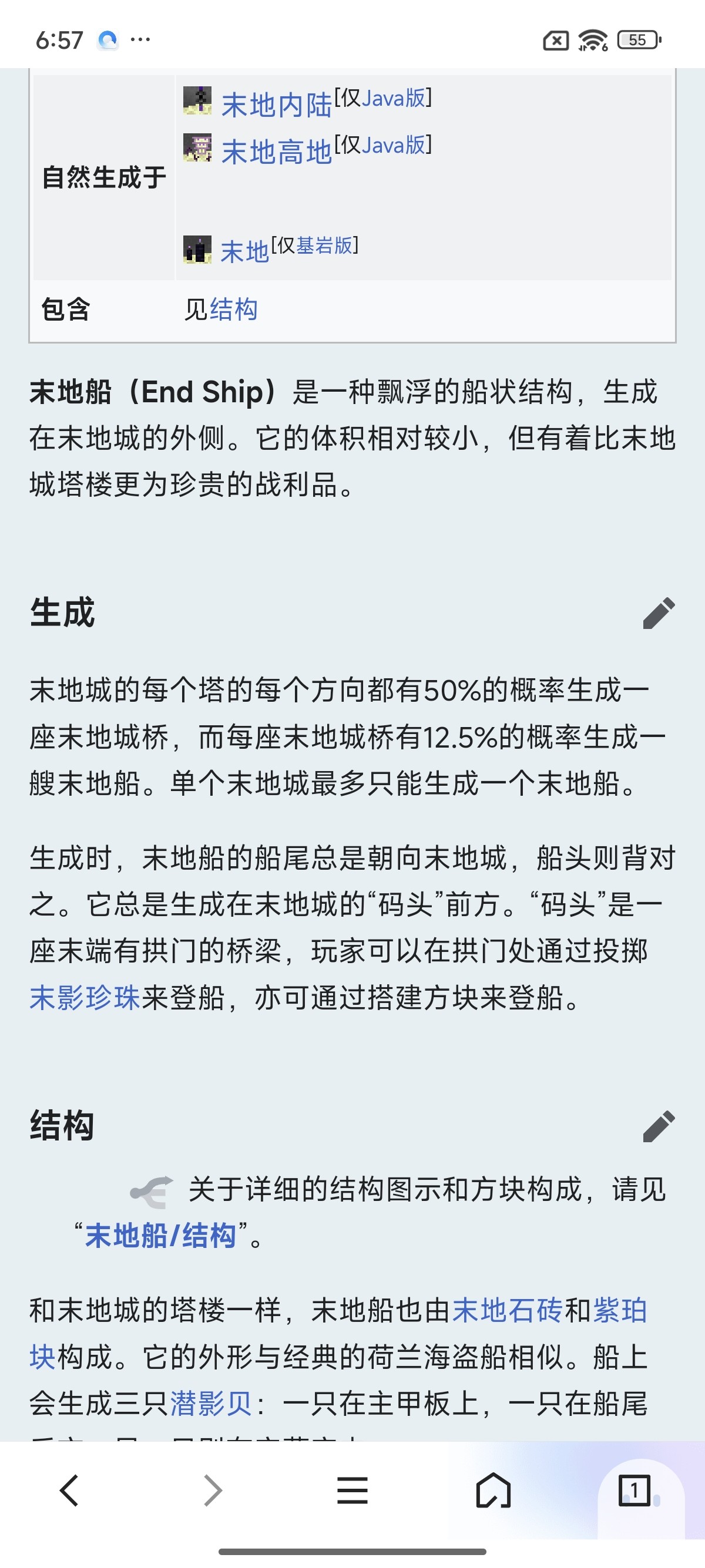Open the browser menu
The height and width of the screenshot is (1568, 705).
[x=352, y=1490]
